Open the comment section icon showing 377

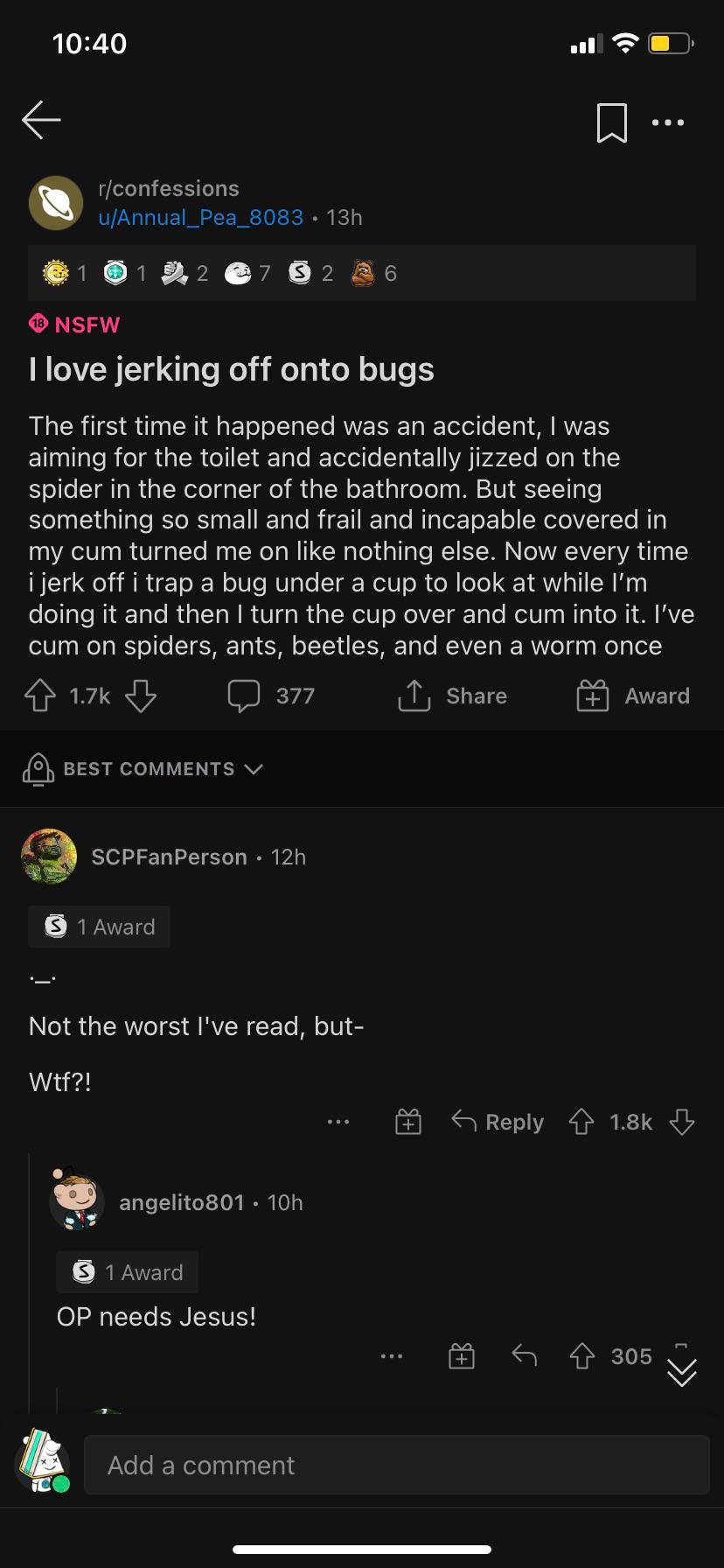269,696
